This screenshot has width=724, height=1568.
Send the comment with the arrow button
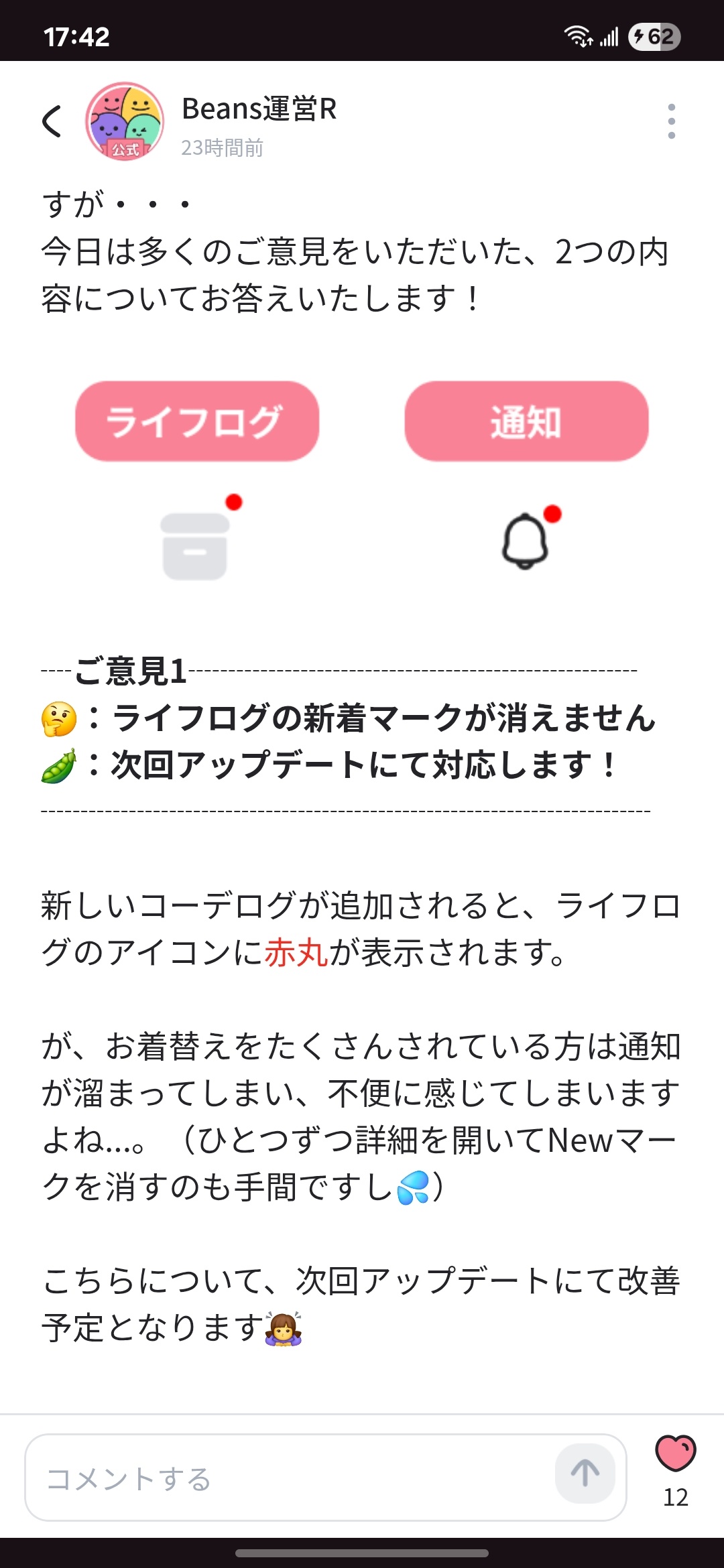(x=585, y=1474)
